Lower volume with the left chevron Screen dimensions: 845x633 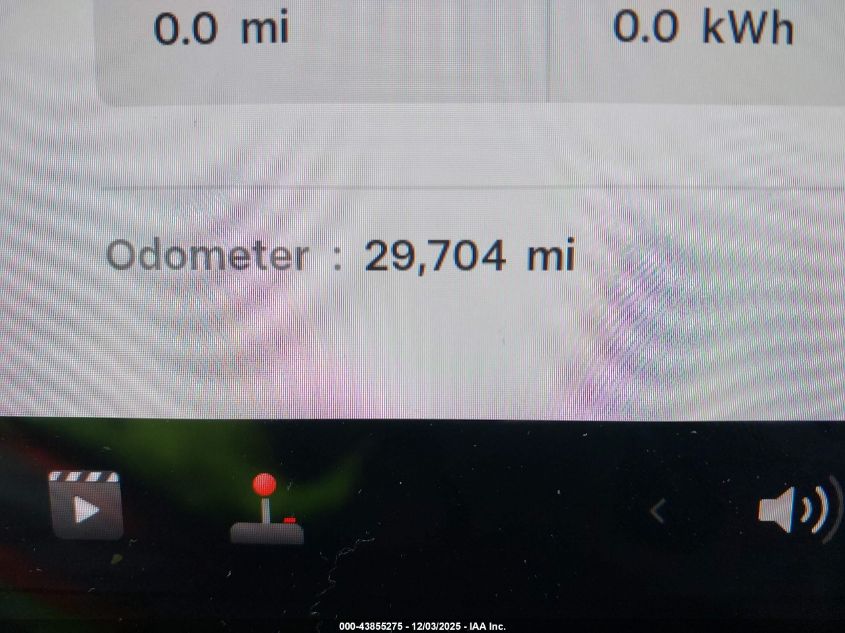(x=657, y=512)
